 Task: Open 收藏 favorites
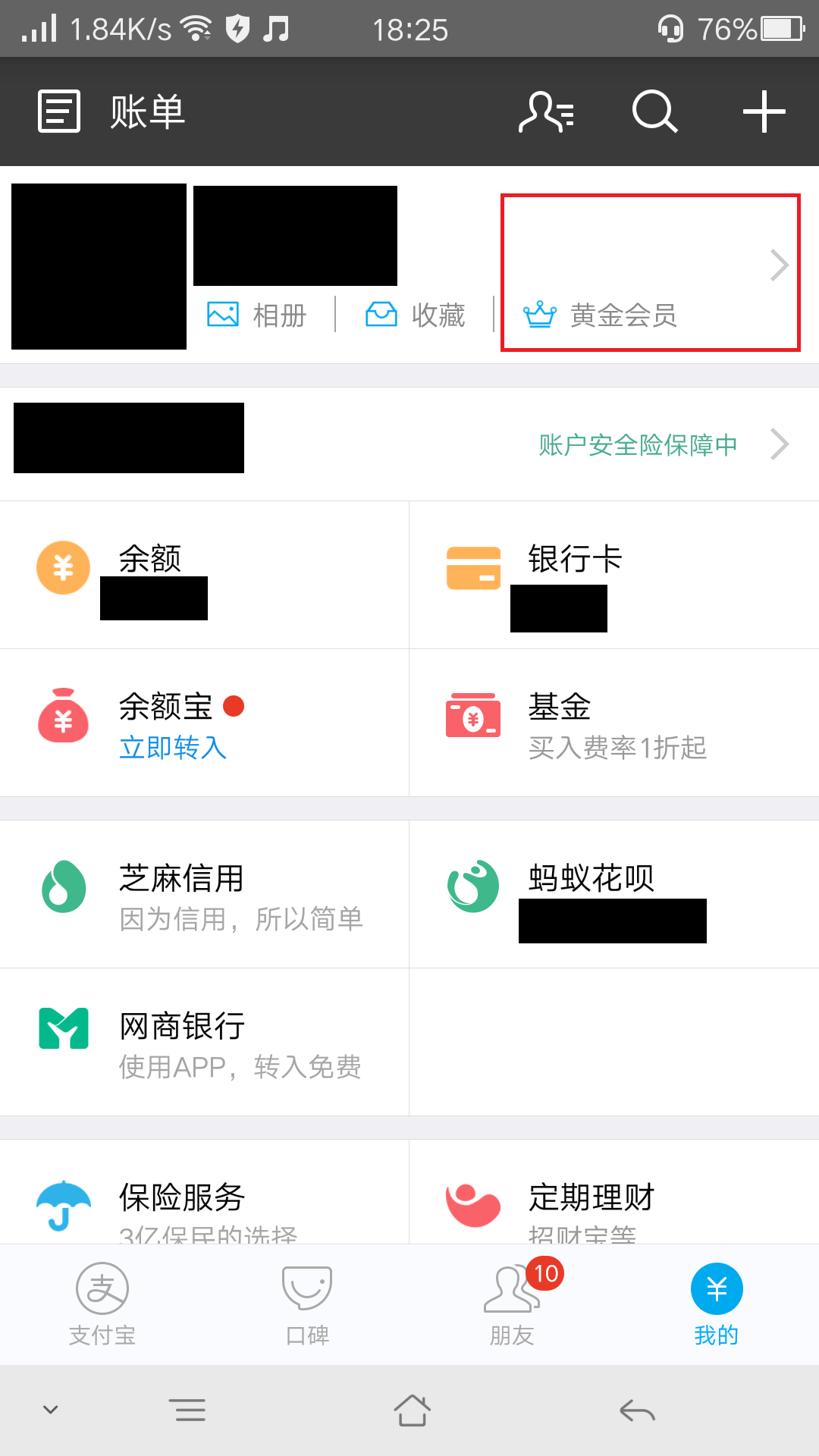coord(415,315)
